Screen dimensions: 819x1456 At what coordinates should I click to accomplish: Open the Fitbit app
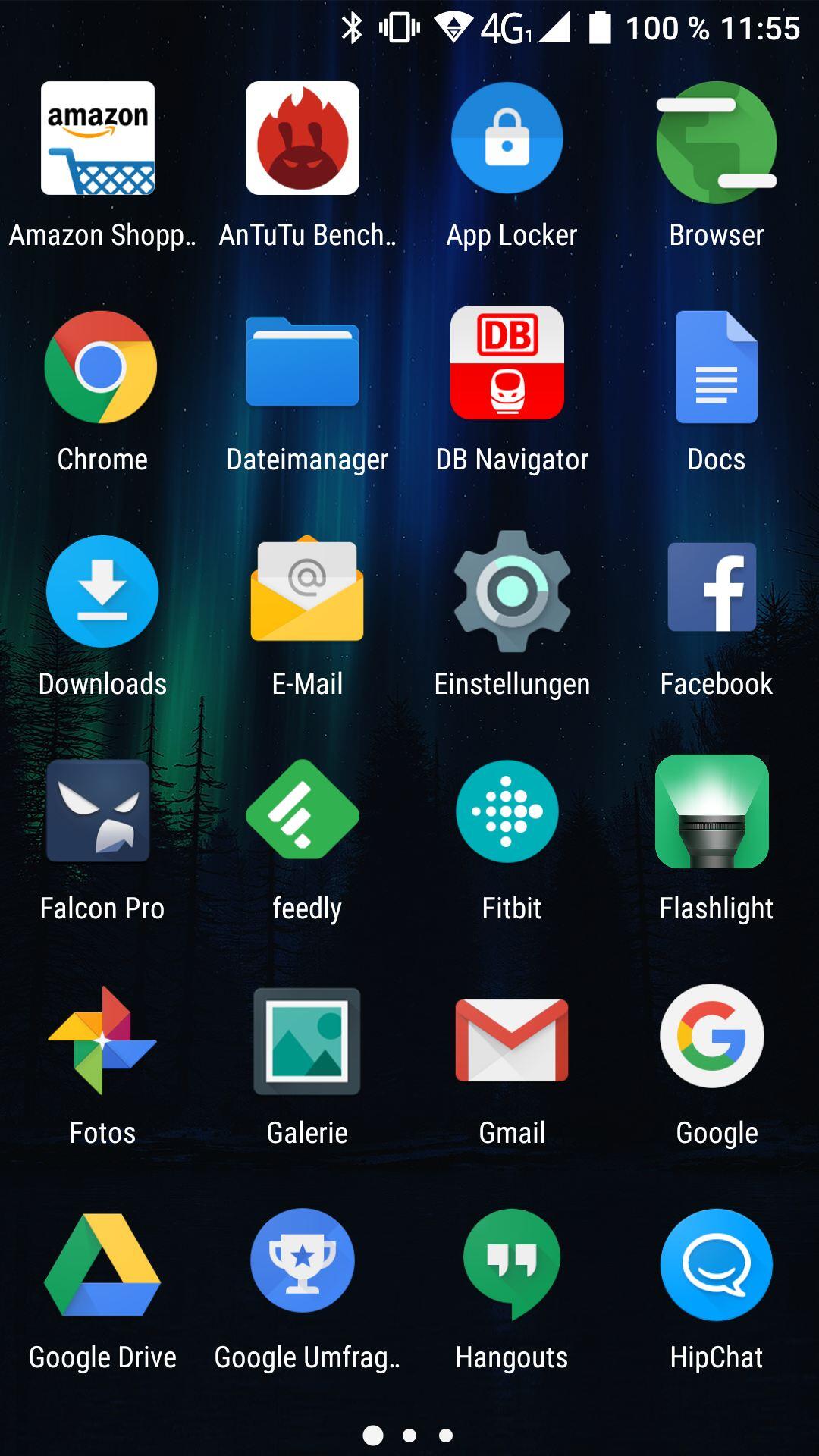tap(507, 811)
